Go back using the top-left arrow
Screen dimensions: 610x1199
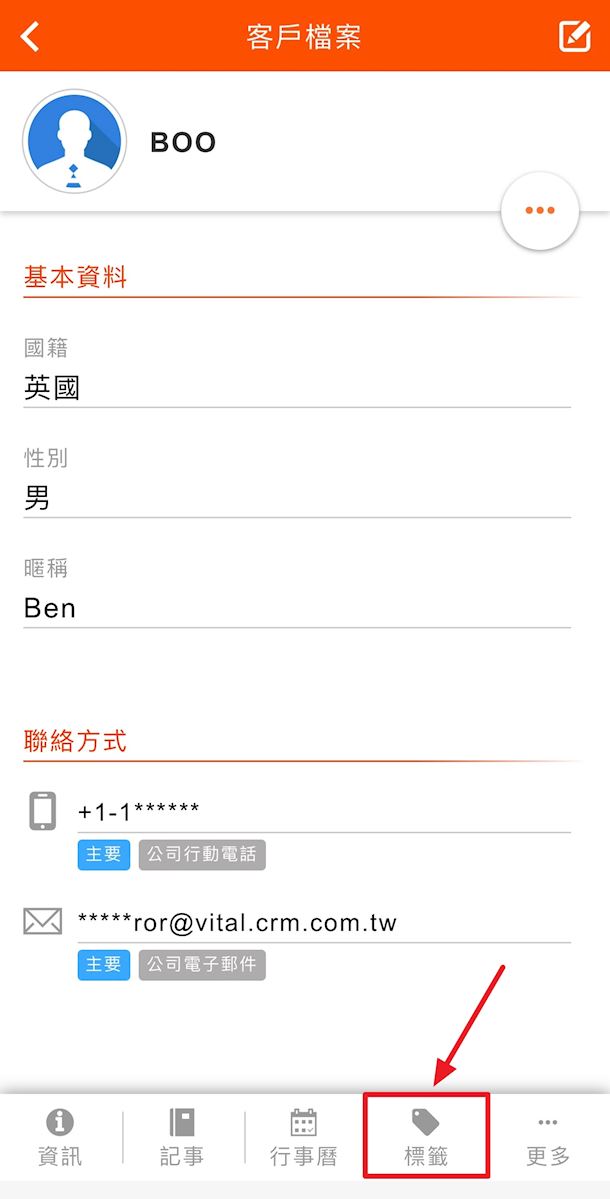pos(31,37)
